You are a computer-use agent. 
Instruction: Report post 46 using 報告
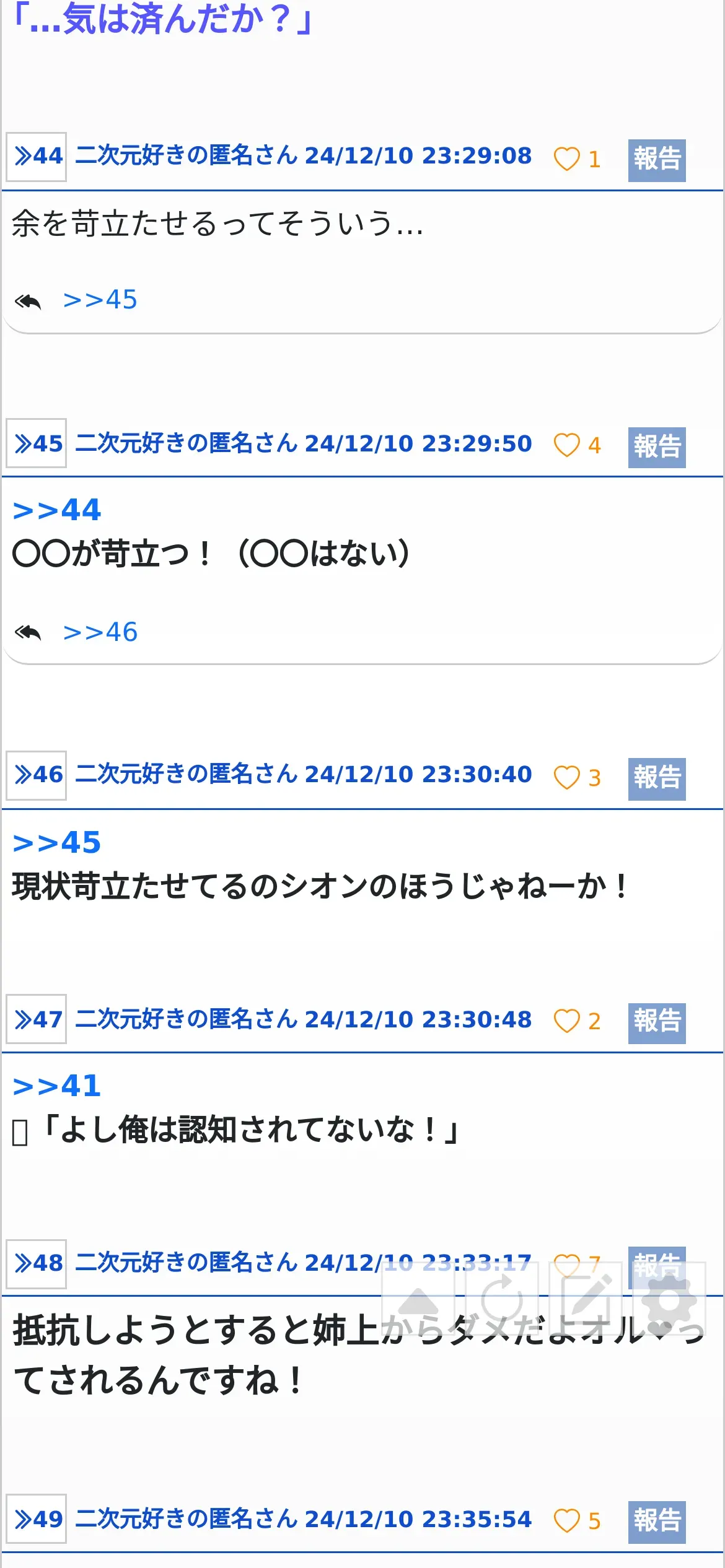click(x=656, y=778)
